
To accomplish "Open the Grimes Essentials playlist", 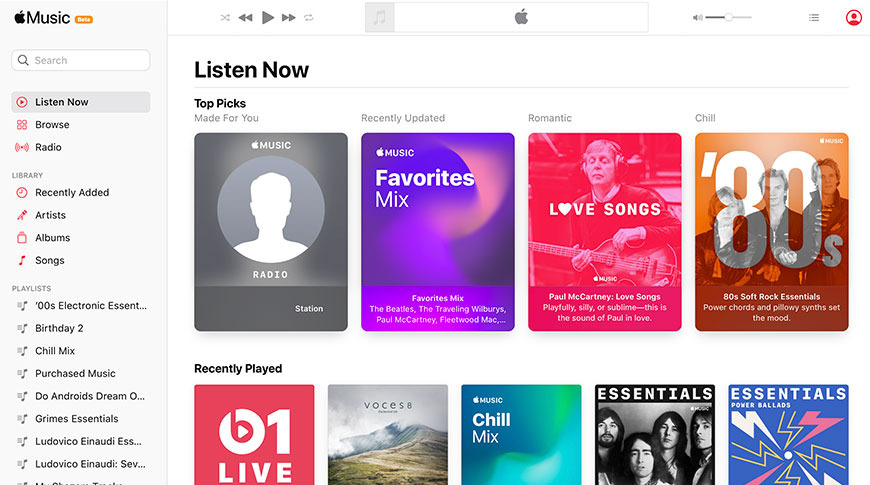I will pyautogui.click(x=76, y=419).
